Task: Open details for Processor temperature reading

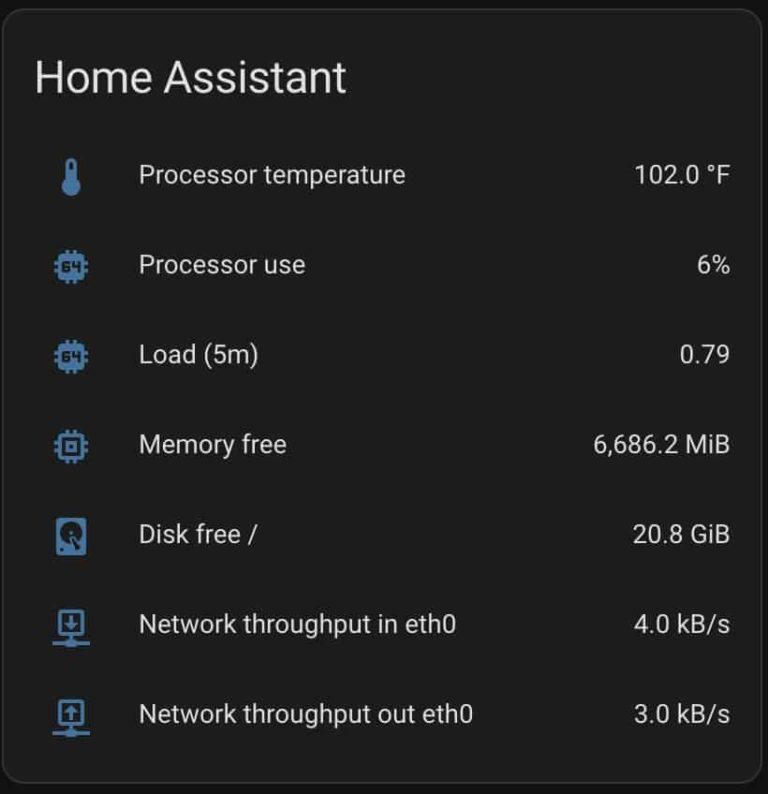Action: coord(273,174)
